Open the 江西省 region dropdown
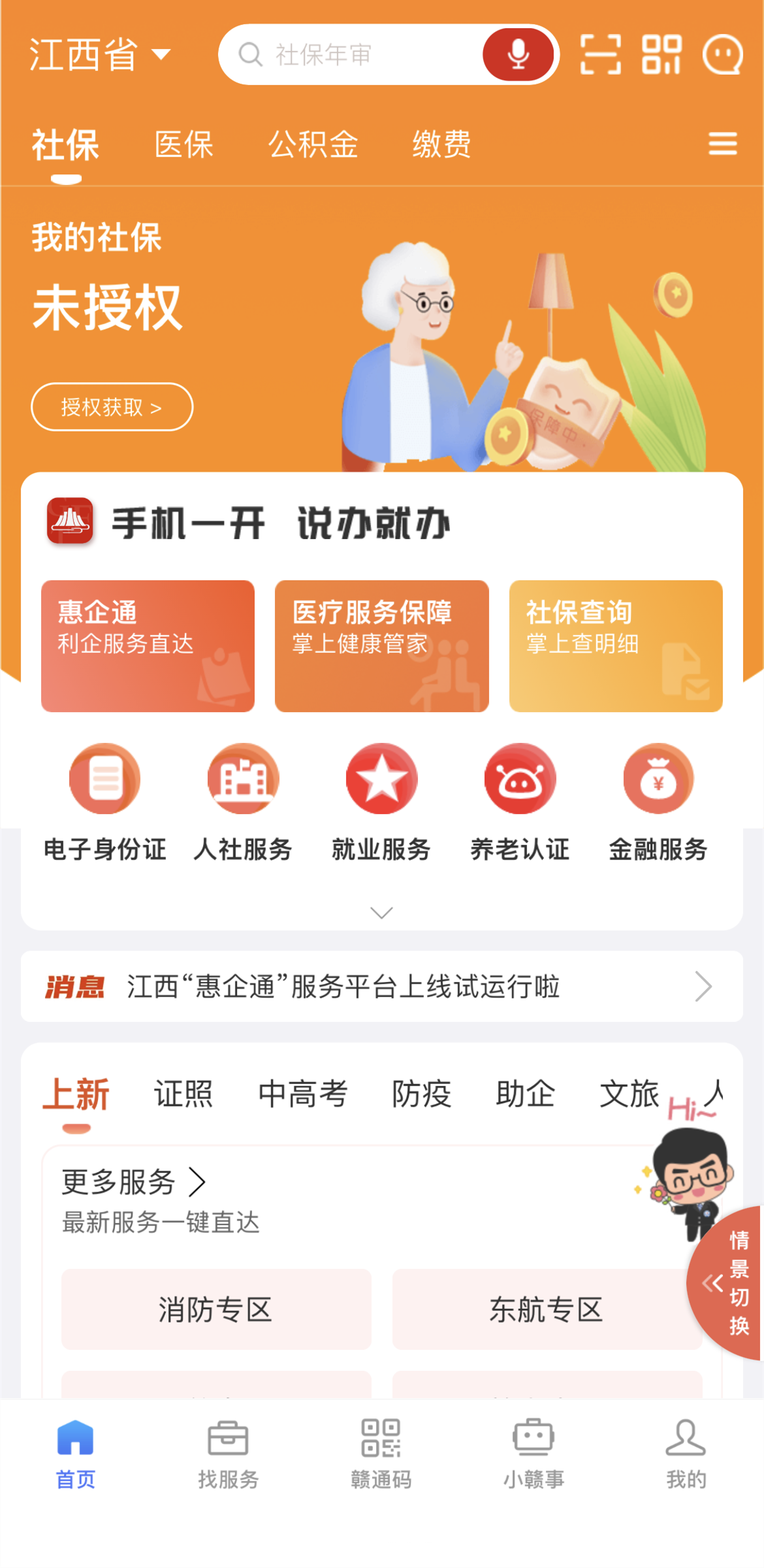The height and width of the screenshot is (1568, 764). (100, 54)
